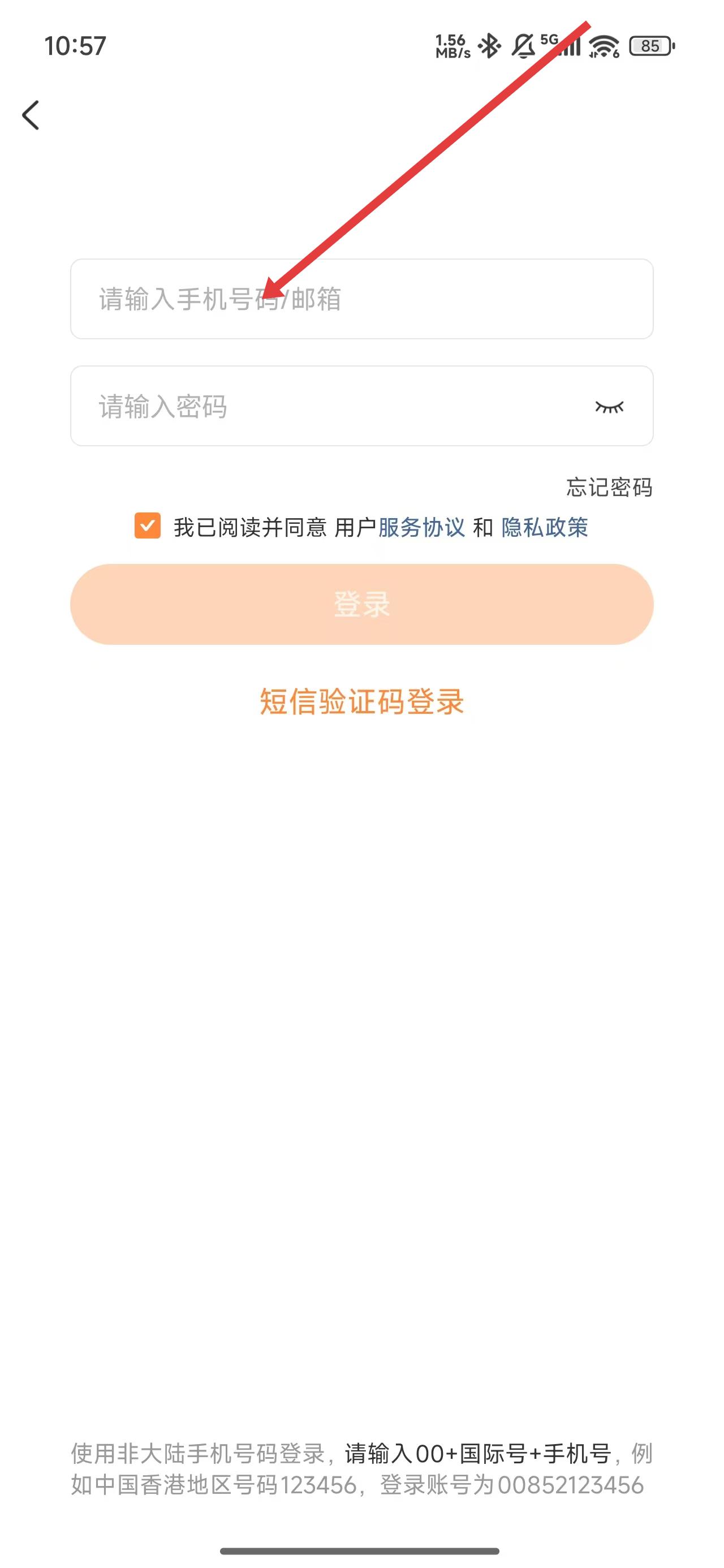Viewport: 724px width, 1568px height.
Task: Open the 隐私政策 link
Action: (x=544, y=527)
